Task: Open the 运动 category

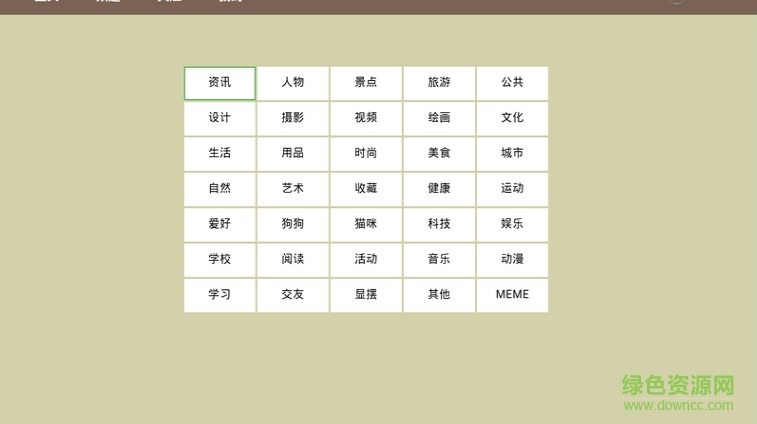Action: pos(512,189)
